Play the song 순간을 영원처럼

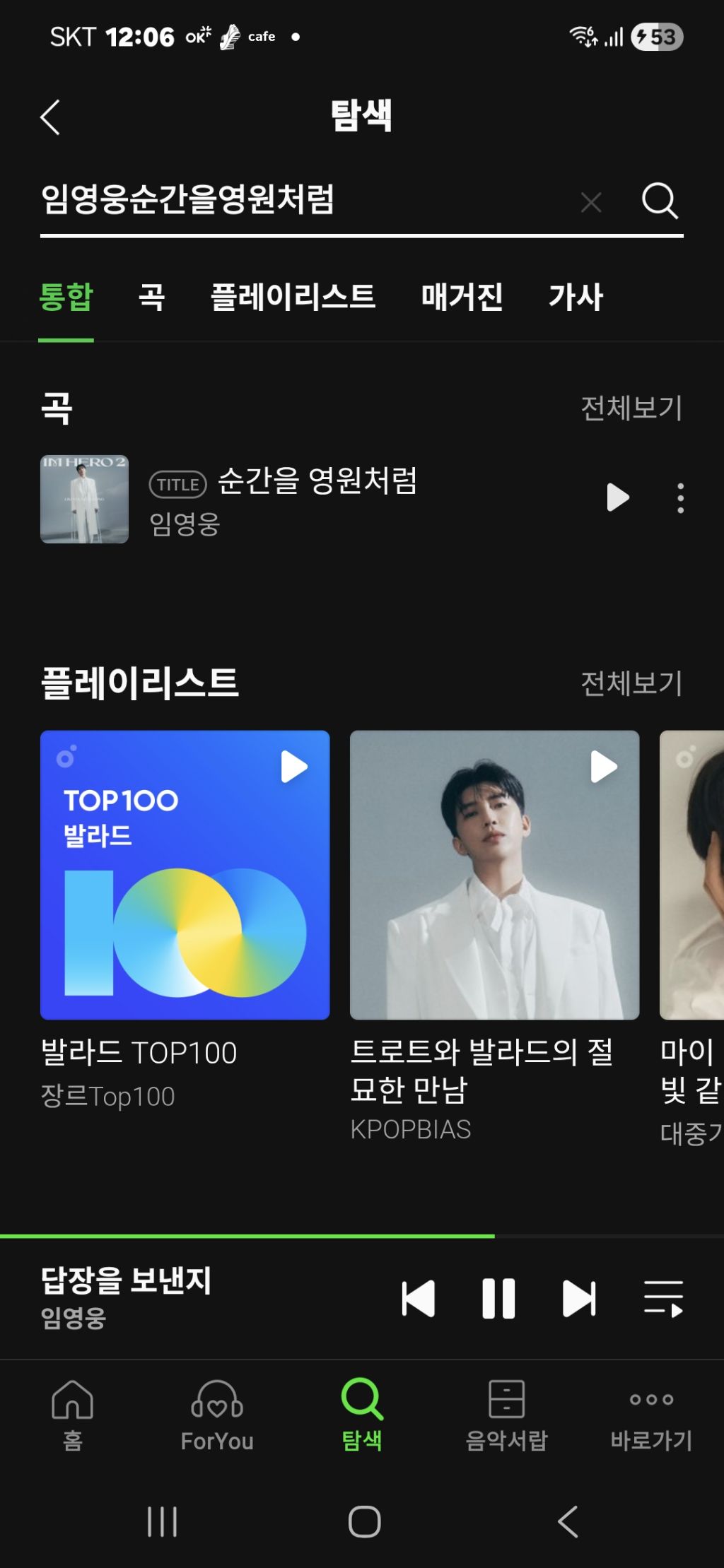tap(618, 497)
